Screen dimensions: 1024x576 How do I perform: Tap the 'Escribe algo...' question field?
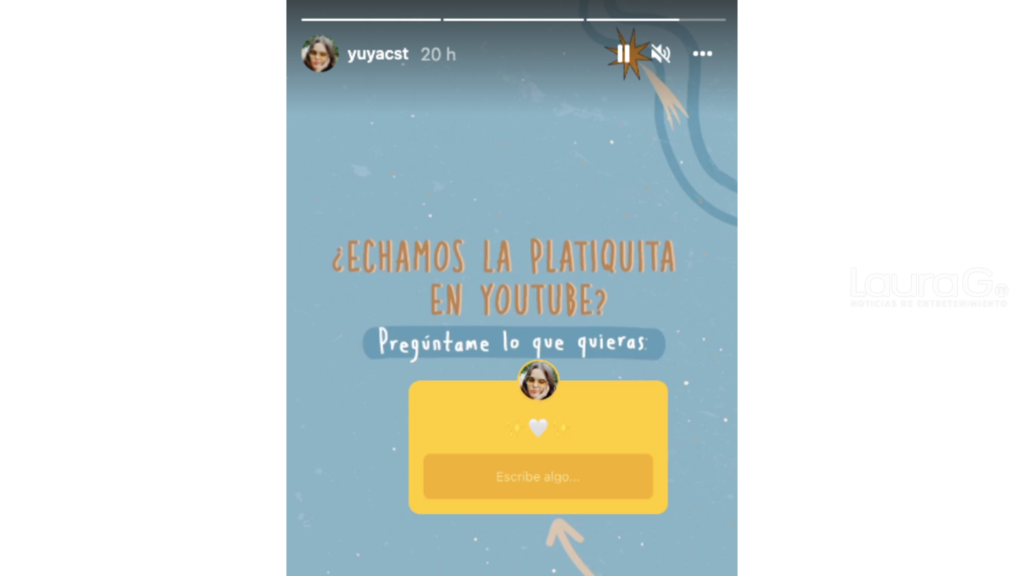coord(538,477)
